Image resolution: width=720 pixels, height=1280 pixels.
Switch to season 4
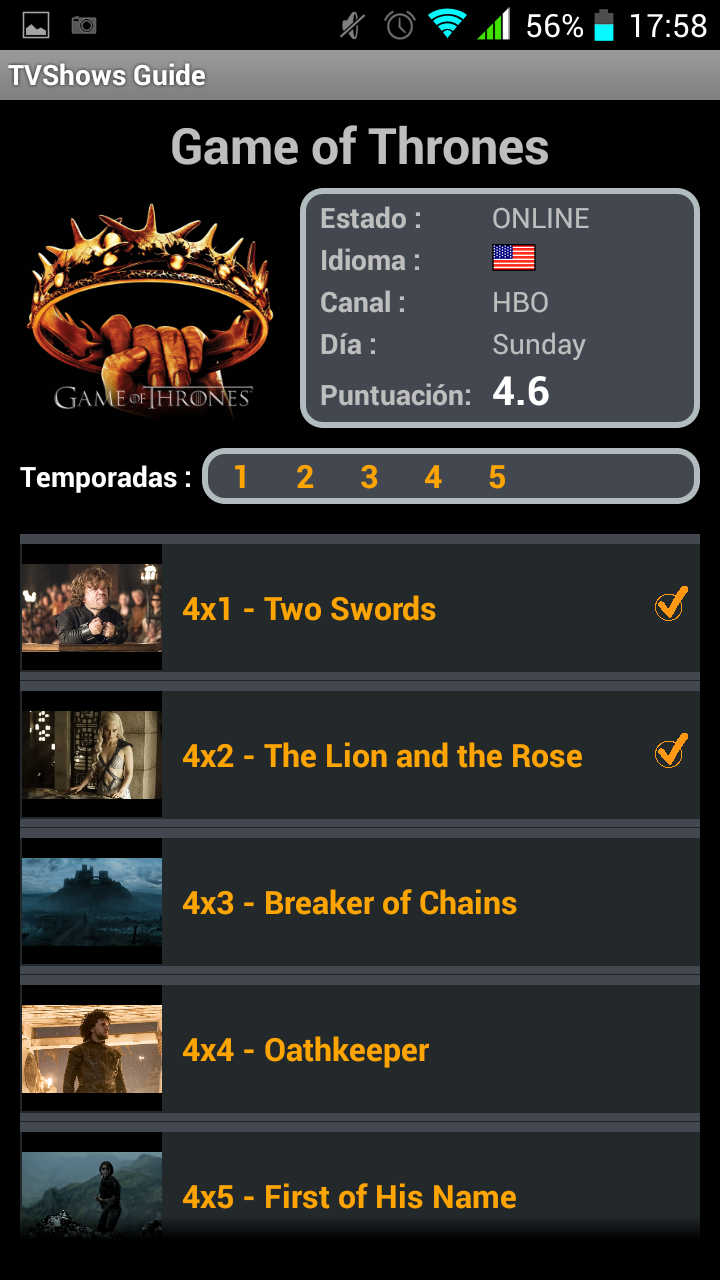(x=433, y=477)
